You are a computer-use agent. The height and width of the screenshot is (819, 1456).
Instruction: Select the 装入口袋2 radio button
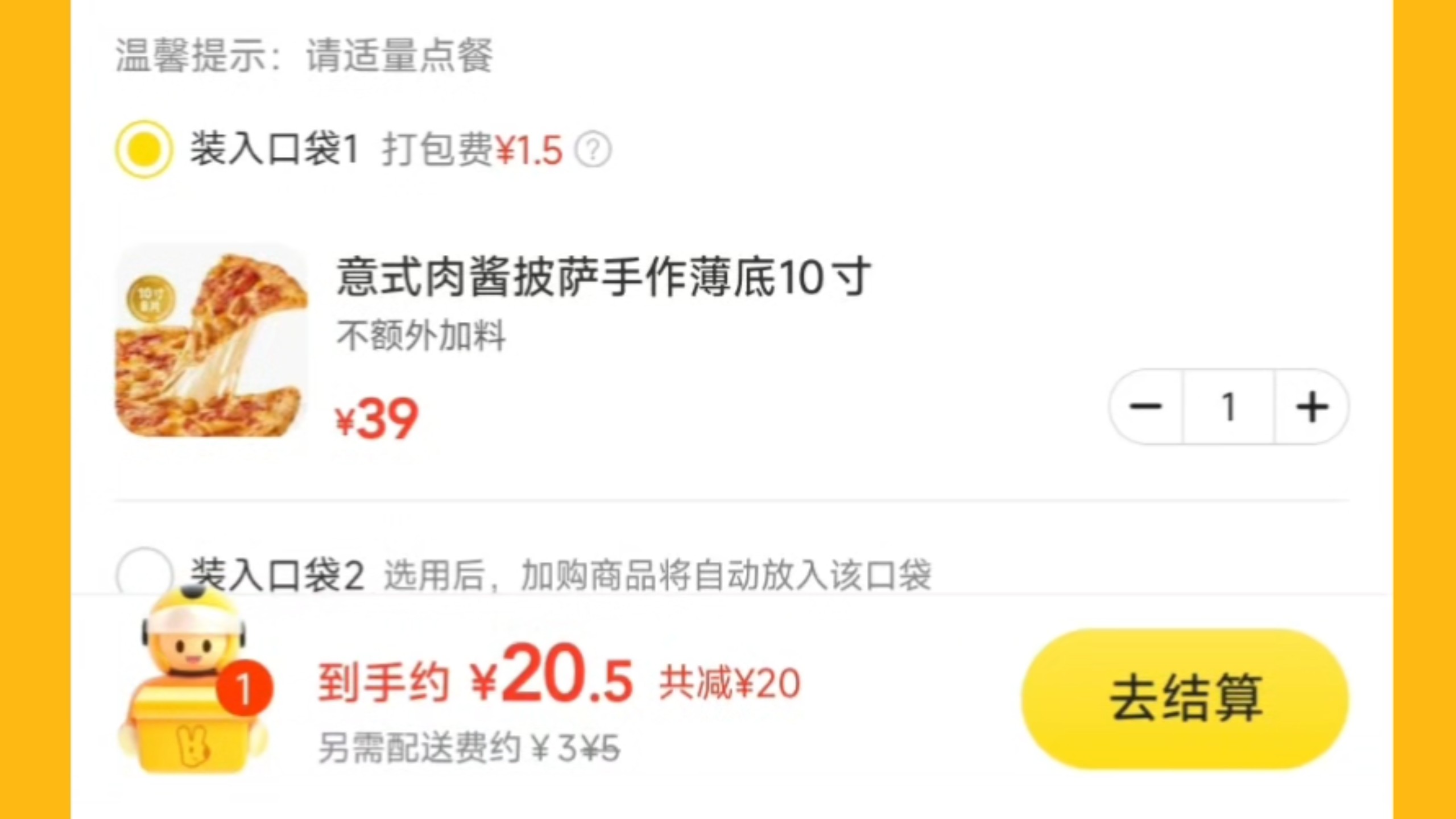coord(144,572)
